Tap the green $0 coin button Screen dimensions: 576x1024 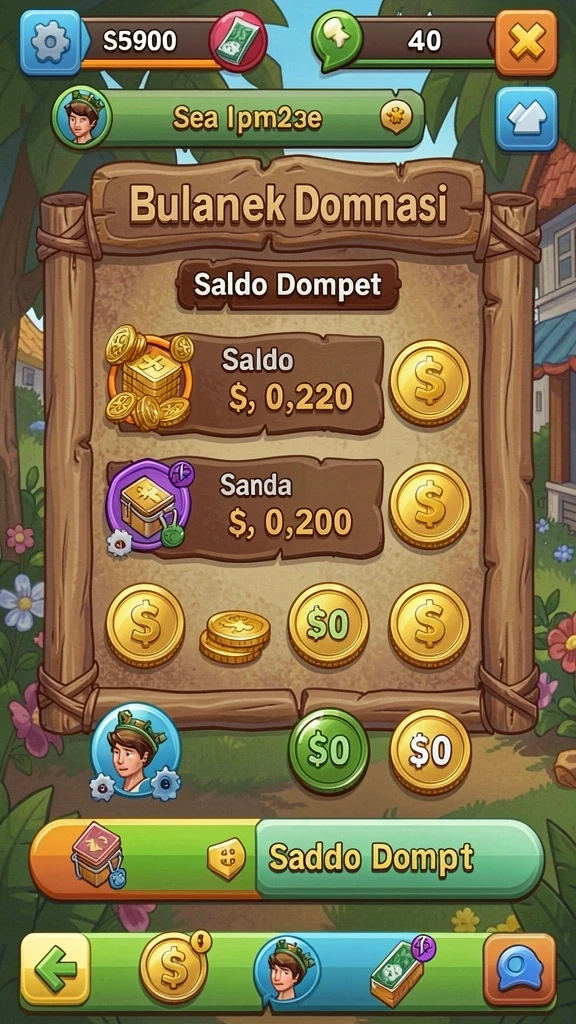pos(328,751)
